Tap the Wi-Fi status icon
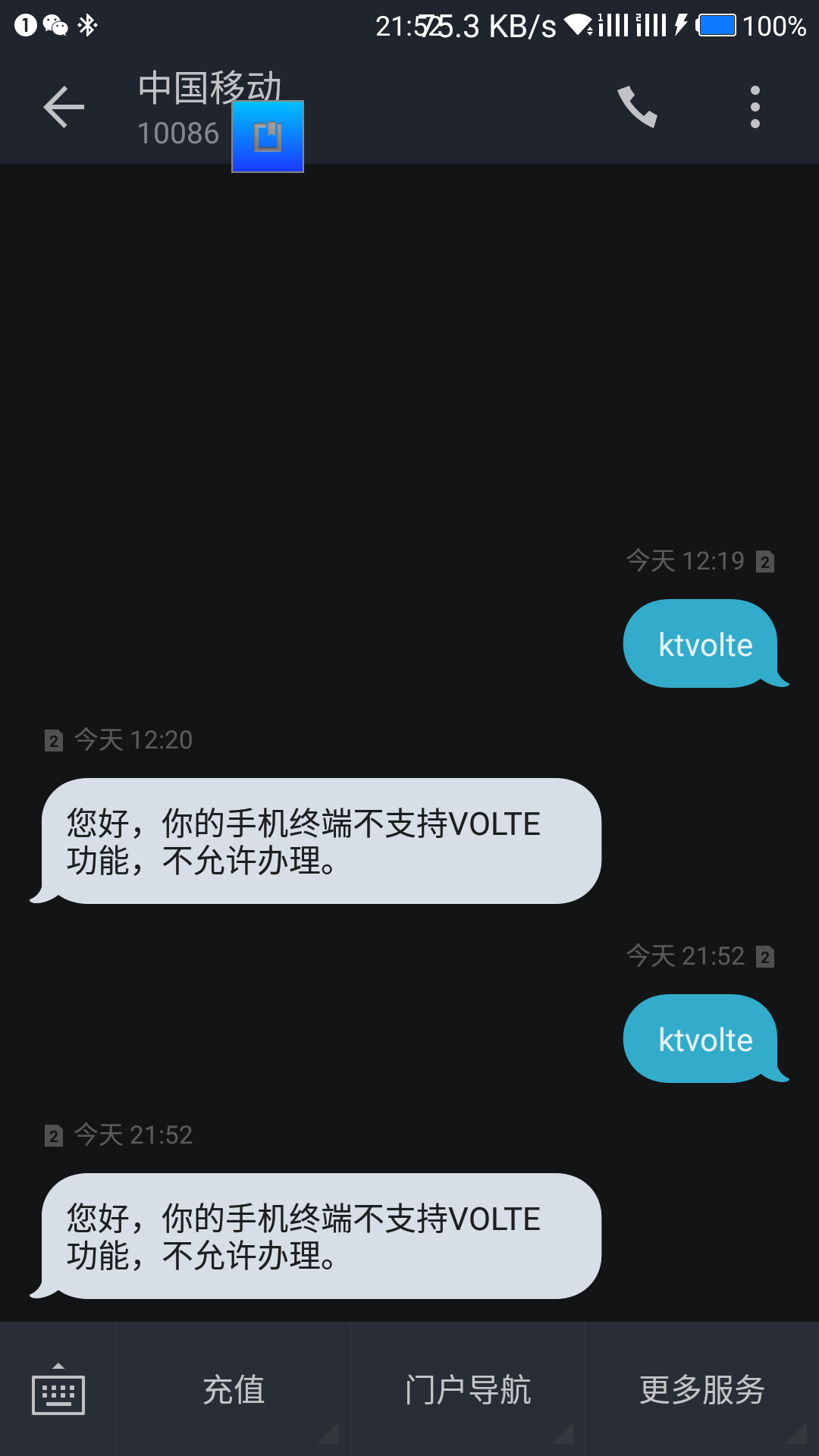The width and height of the screenshot is (819, 1456). pos(578,25)
